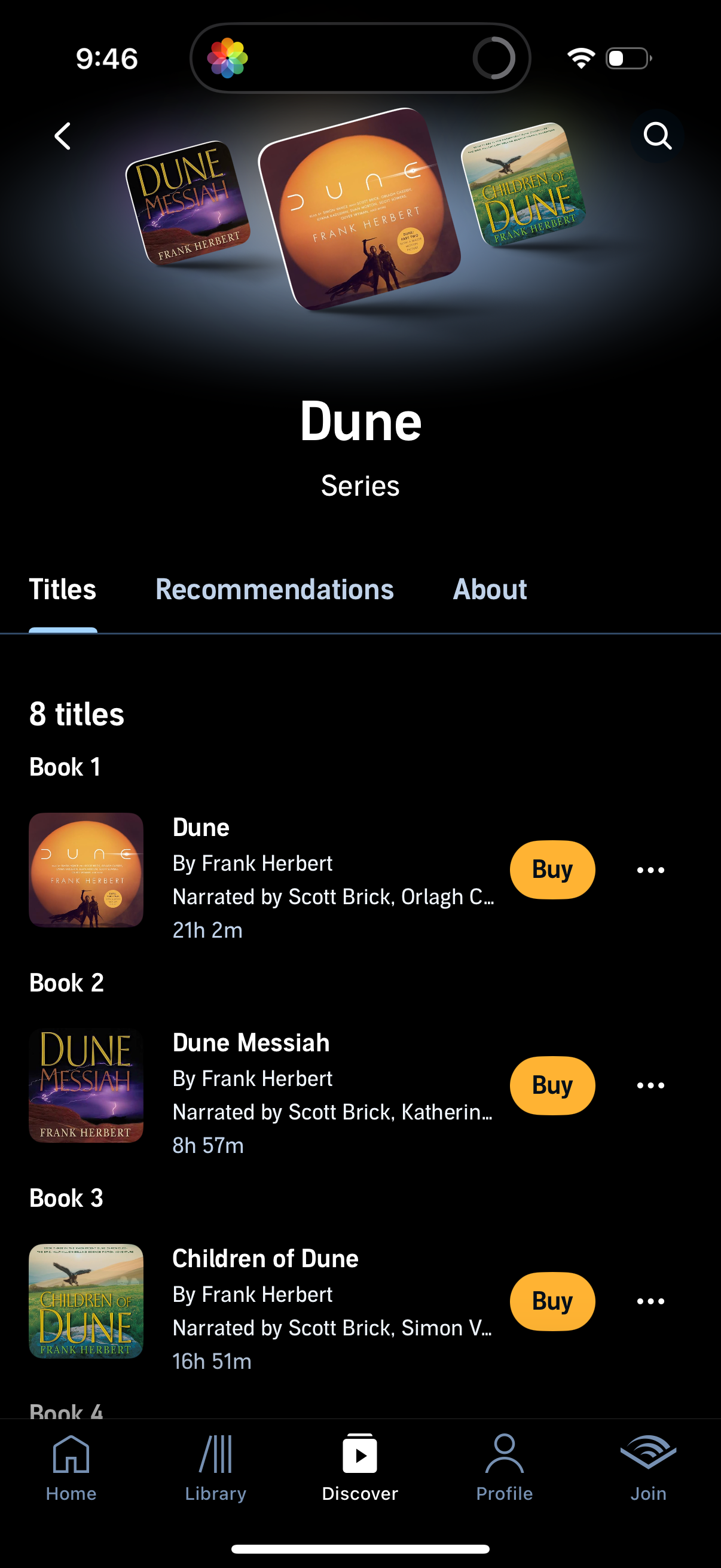Tap the Photos icon in the Dynamic Island
721x1568 pixels.
click(x=229, y=57)
